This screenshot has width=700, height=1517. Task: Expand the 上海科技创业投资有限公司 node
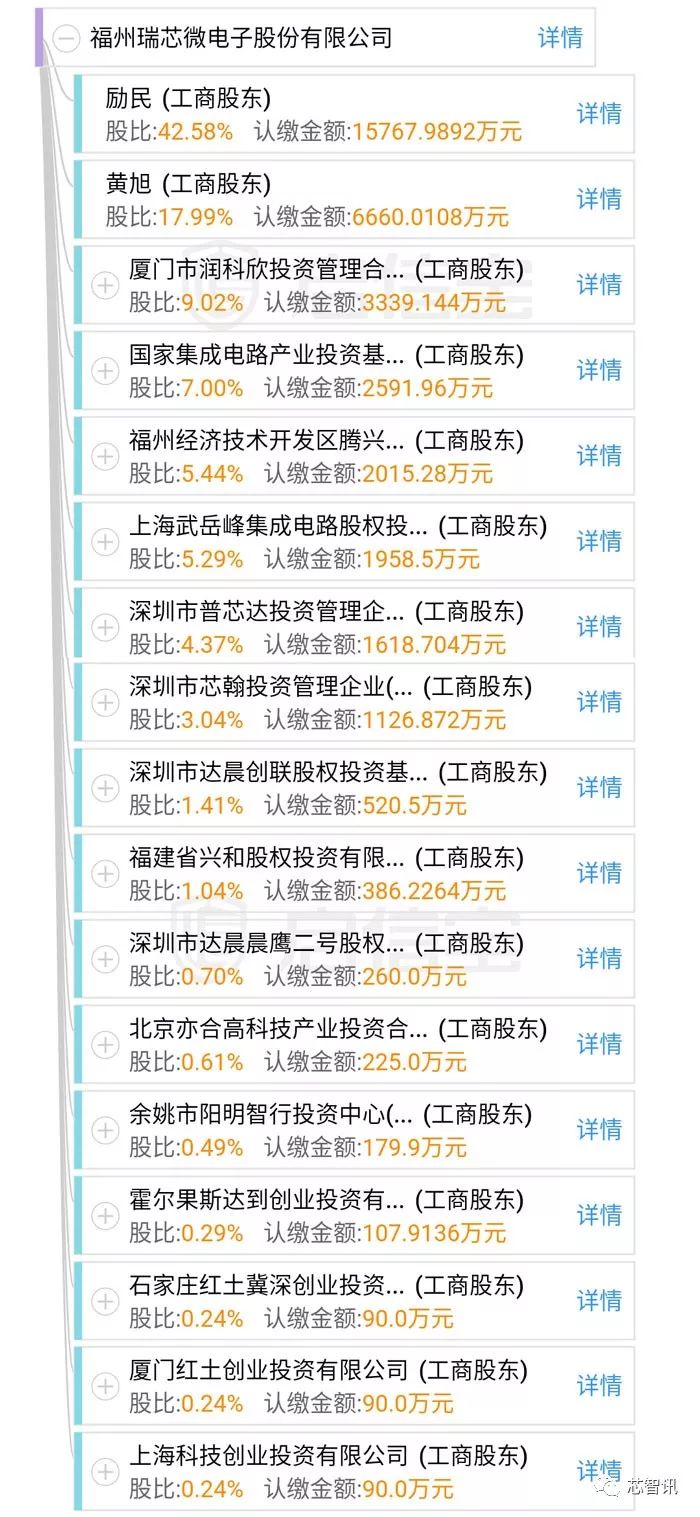(x=105, y=1472)
